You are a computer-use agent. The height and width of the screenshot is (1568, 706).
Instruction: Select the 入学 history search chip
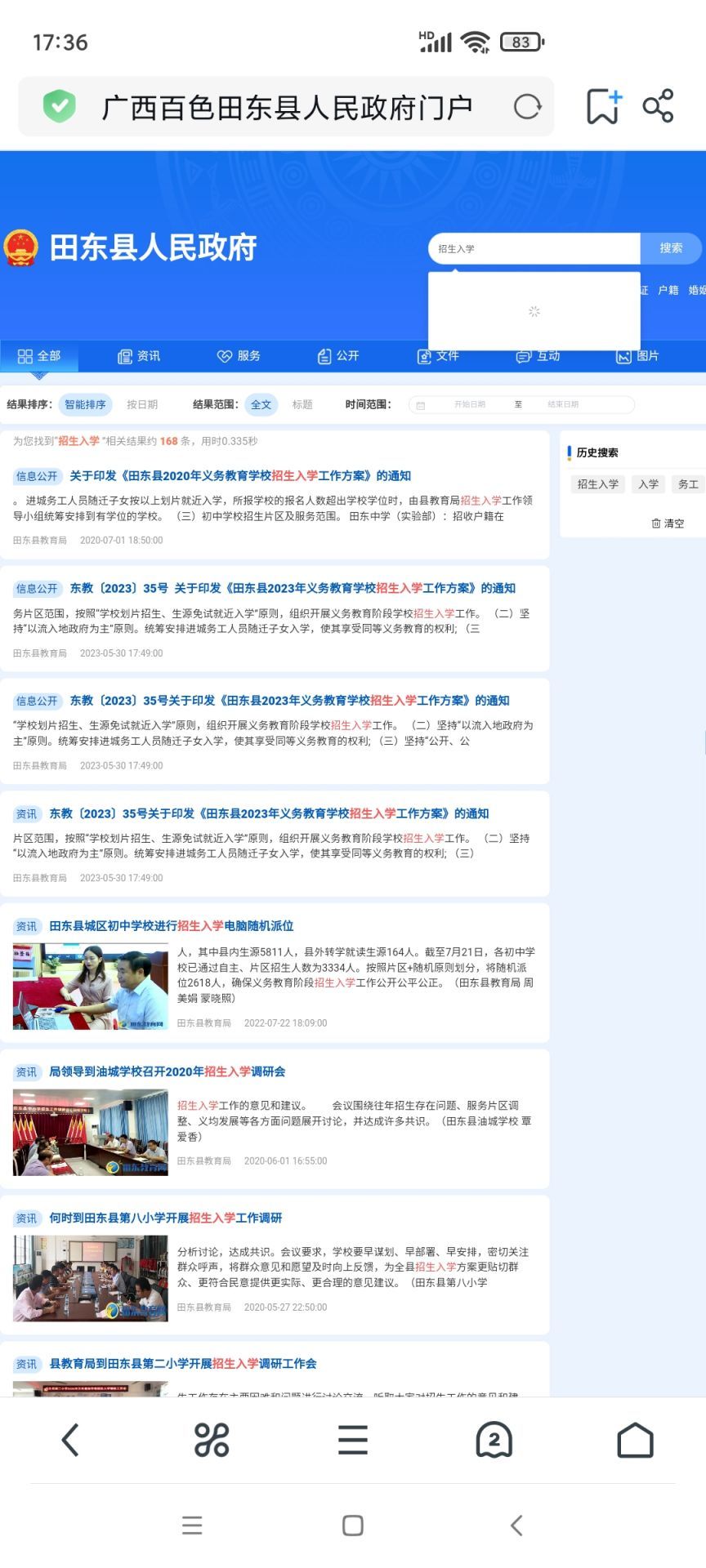coord(649,484)
